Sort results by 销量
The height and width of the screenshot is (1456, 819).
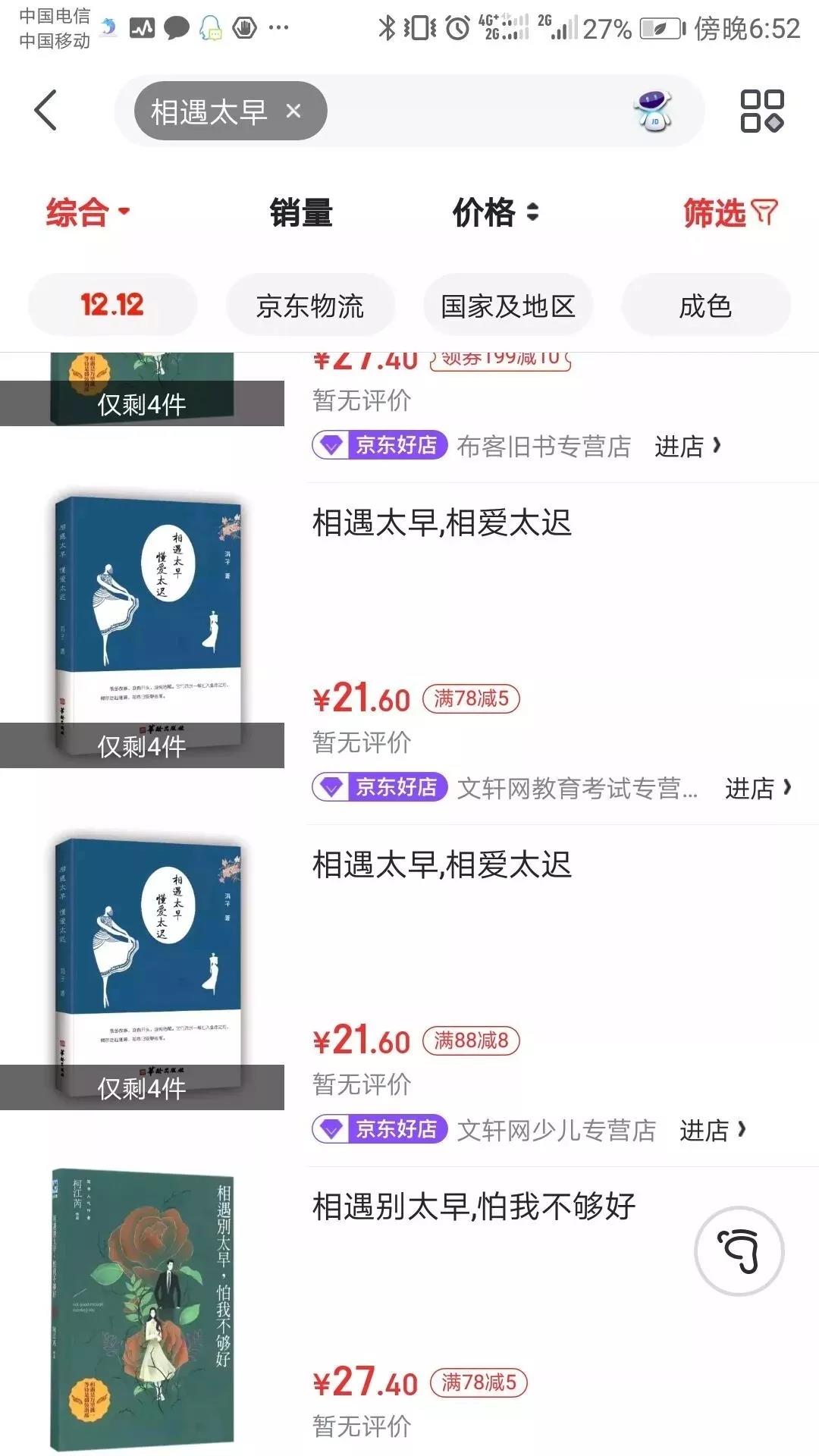[301, 212]
